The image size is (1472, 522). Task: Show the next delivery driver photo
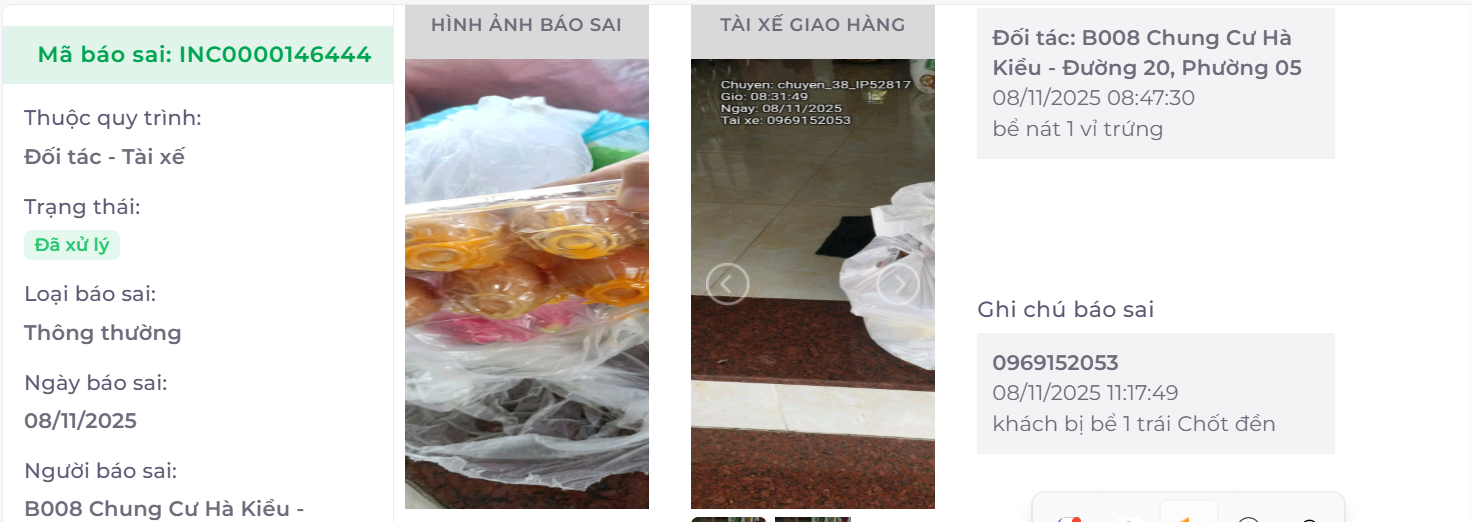pyautogui.click(x=898, y=286)
